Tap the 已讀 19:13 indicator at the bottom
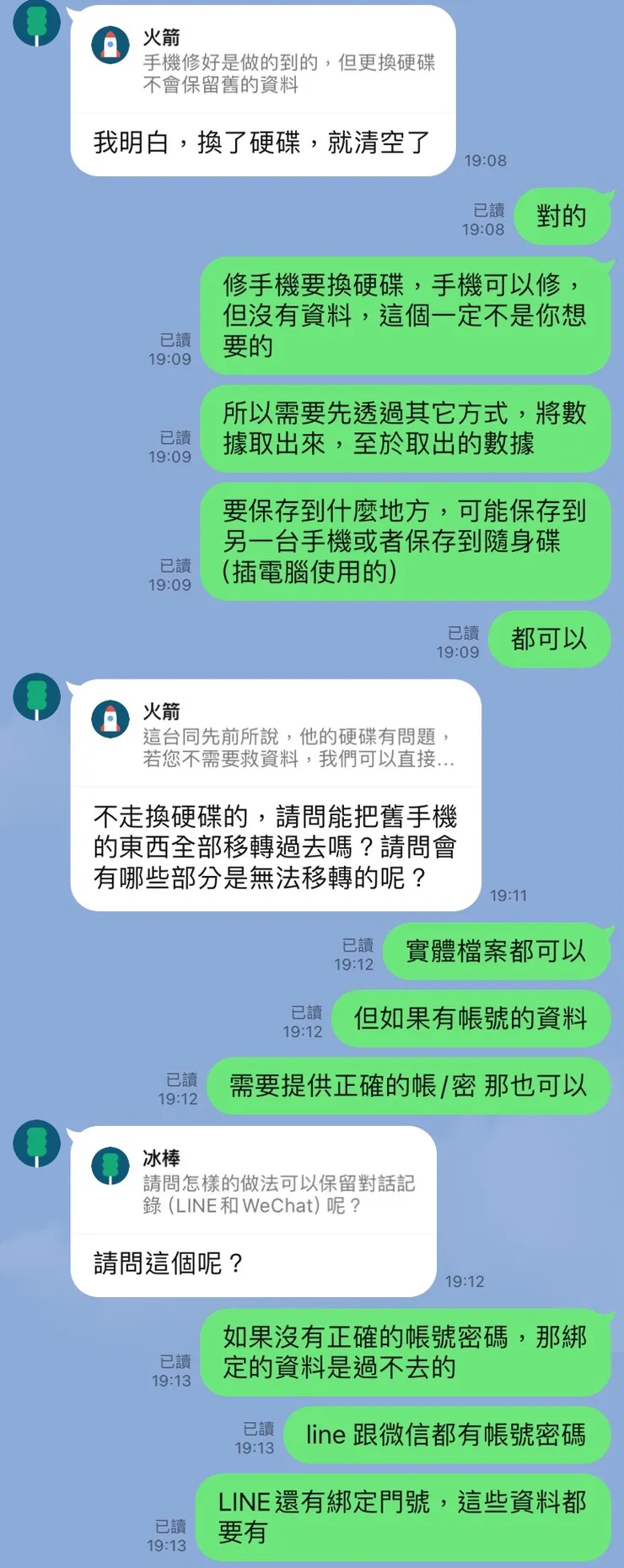624x1568 pixels. 171,1532
